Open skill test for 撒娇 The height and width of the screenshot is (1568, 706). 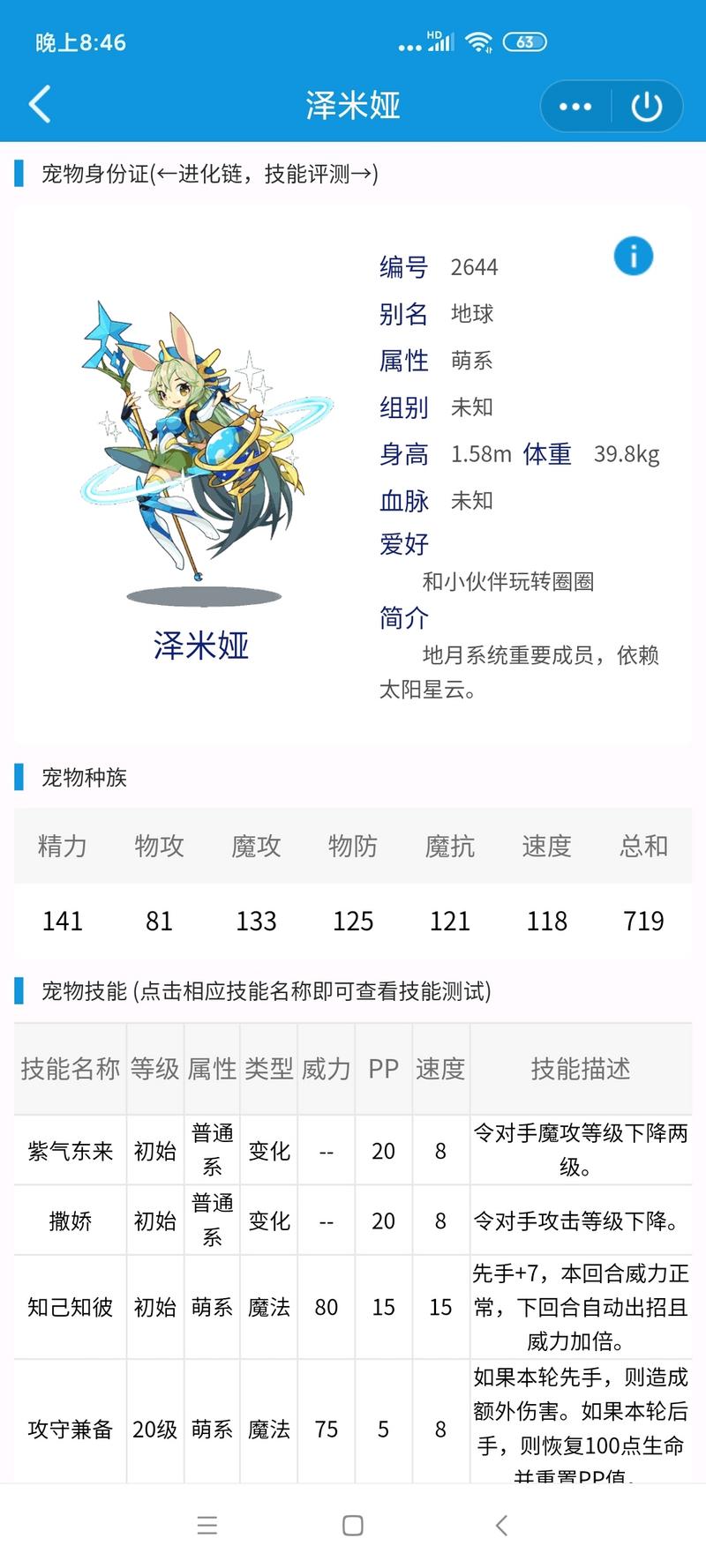[x=71, y=1221]
